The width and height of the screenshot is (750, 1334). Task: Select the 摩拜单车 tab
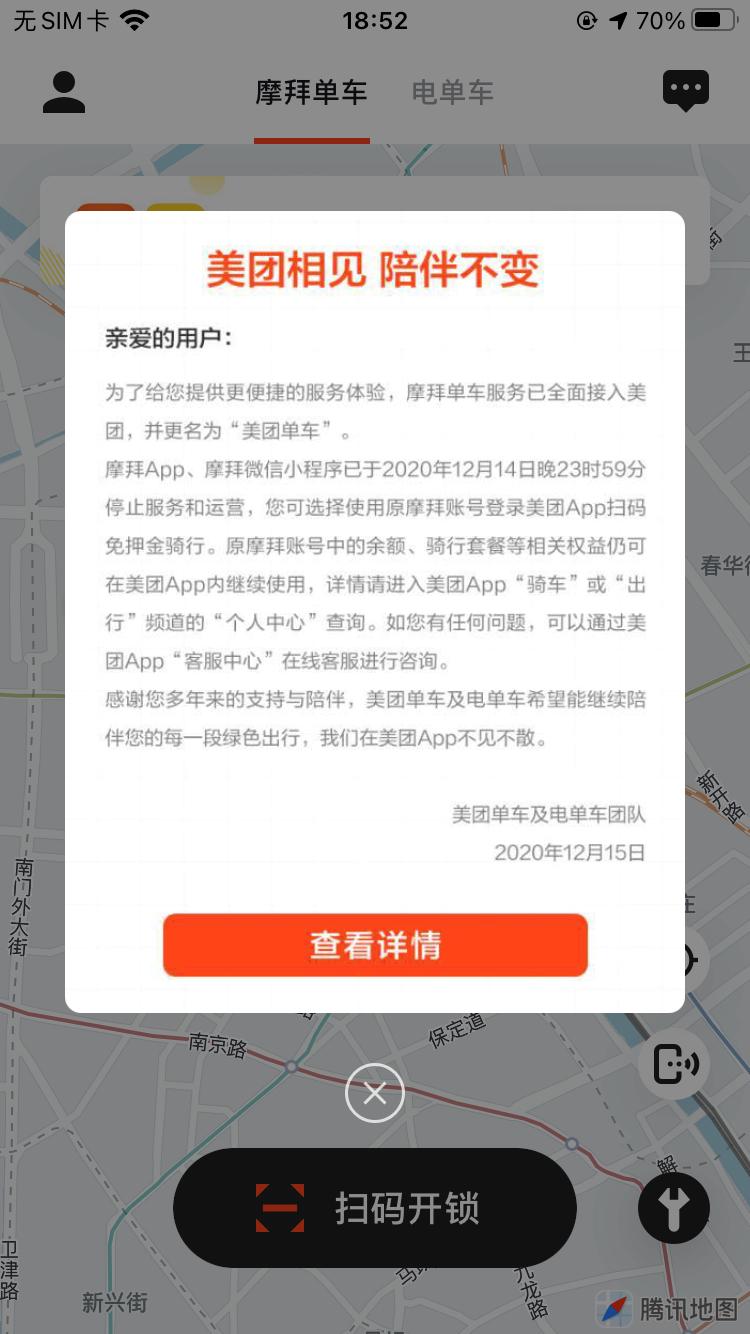pyautogui.click(x=312, y=93)
